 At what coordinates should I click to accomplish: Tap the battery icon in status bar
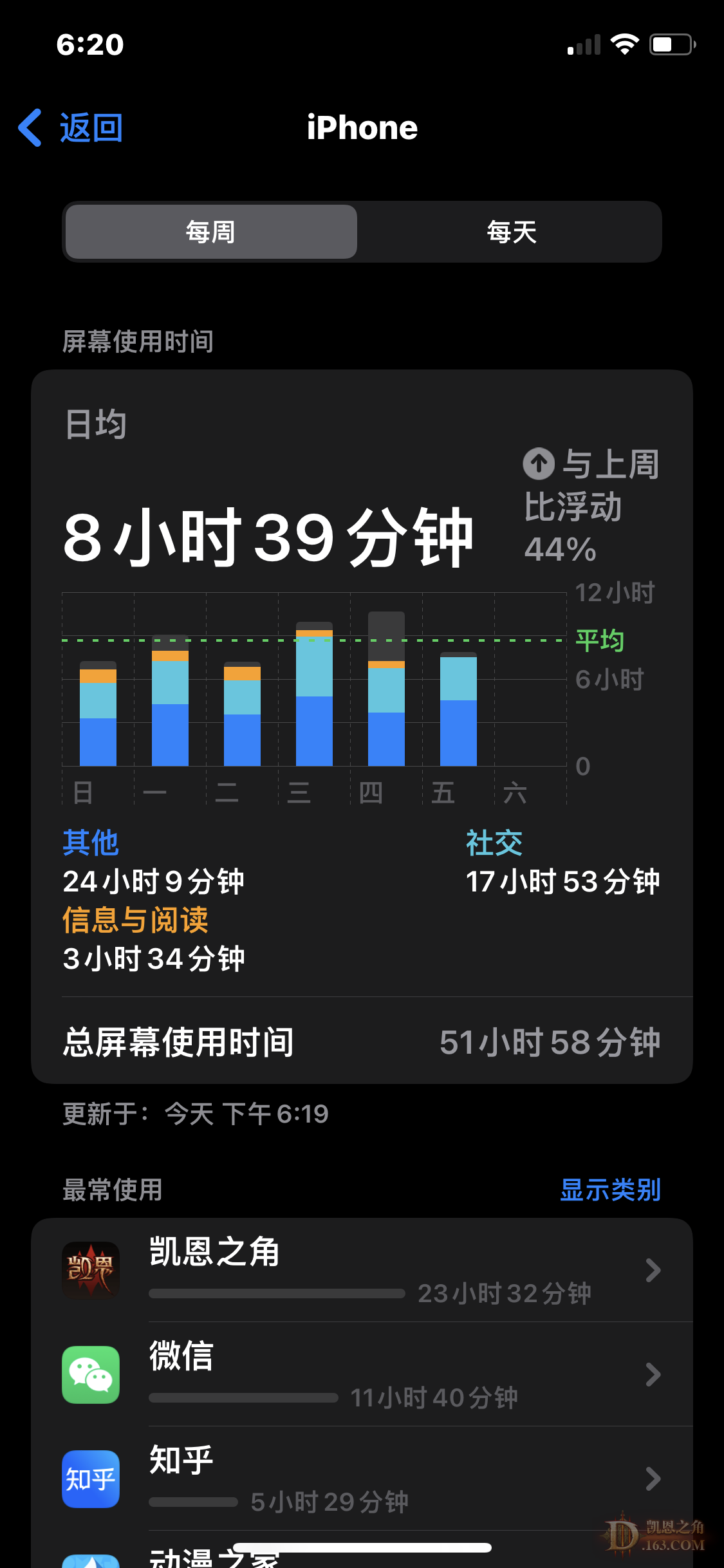click(671, 44)
